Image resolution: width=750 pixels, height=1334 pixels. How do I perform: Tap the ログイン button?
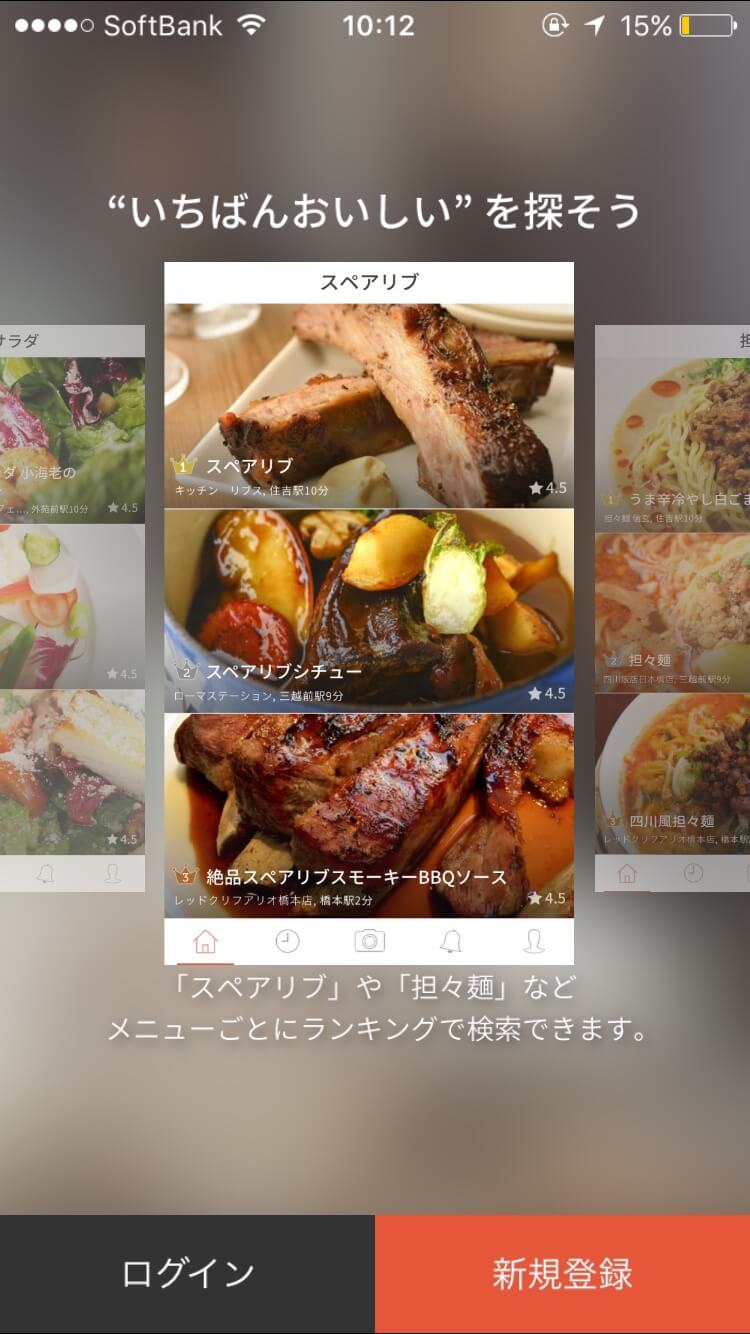pyautogui.click(x=187, y=1274)
